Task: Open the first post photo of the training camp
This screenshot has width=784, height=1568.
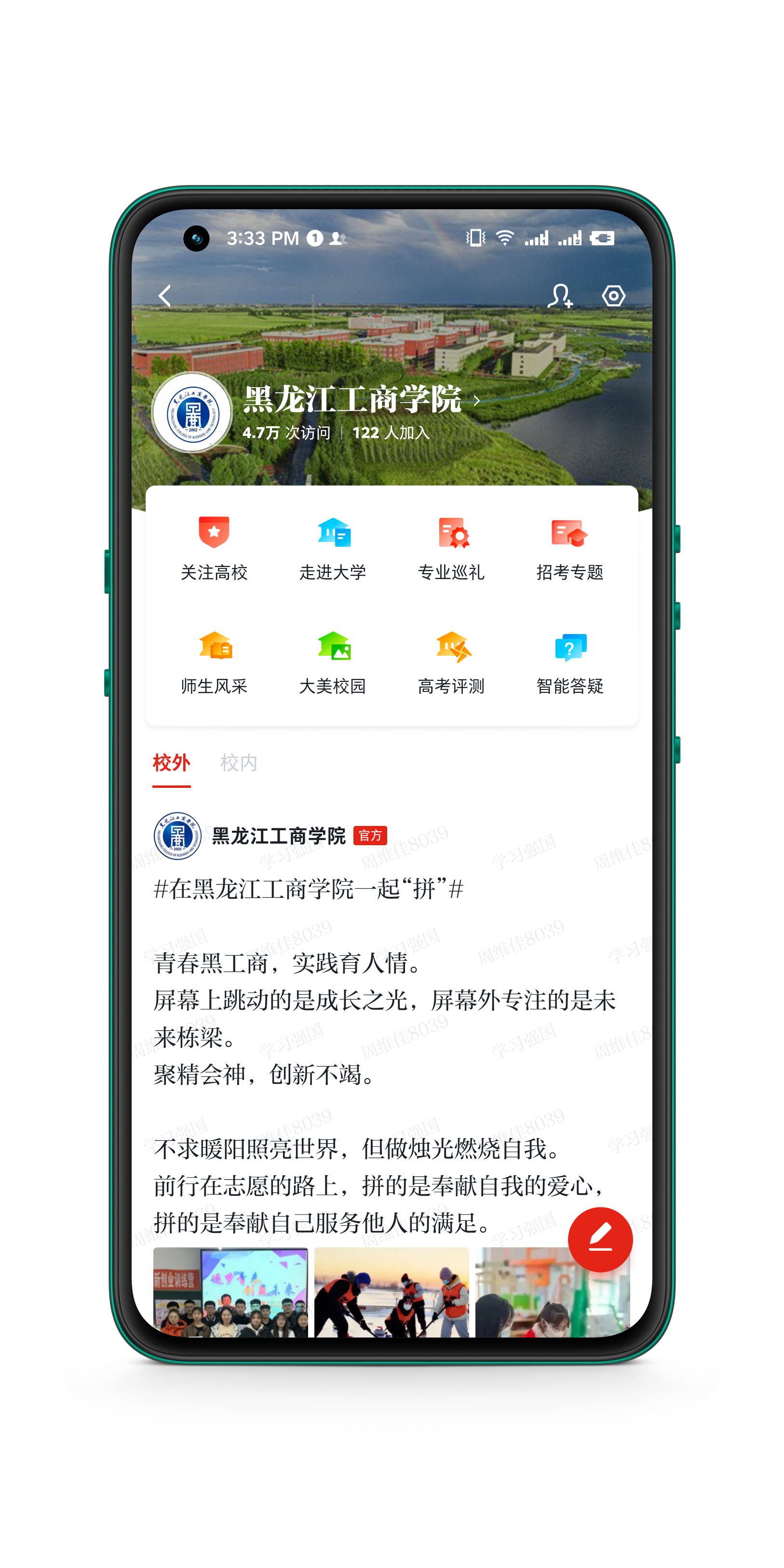Action: (230, 1292)
